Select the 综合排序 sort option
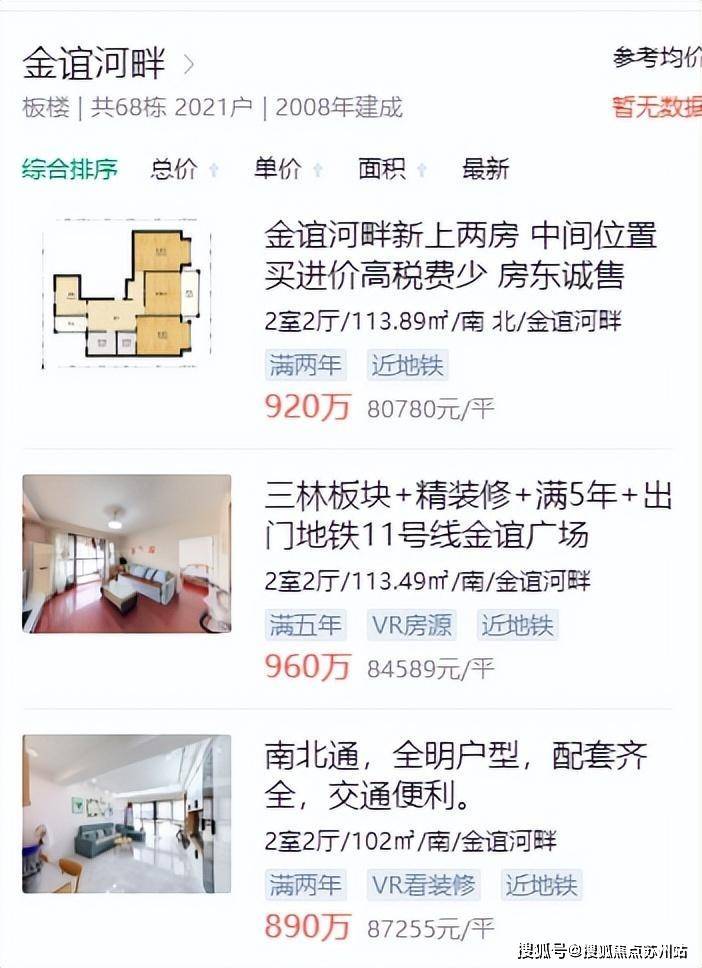This screenshot has height=968, width=702. [x=70, y=169]
